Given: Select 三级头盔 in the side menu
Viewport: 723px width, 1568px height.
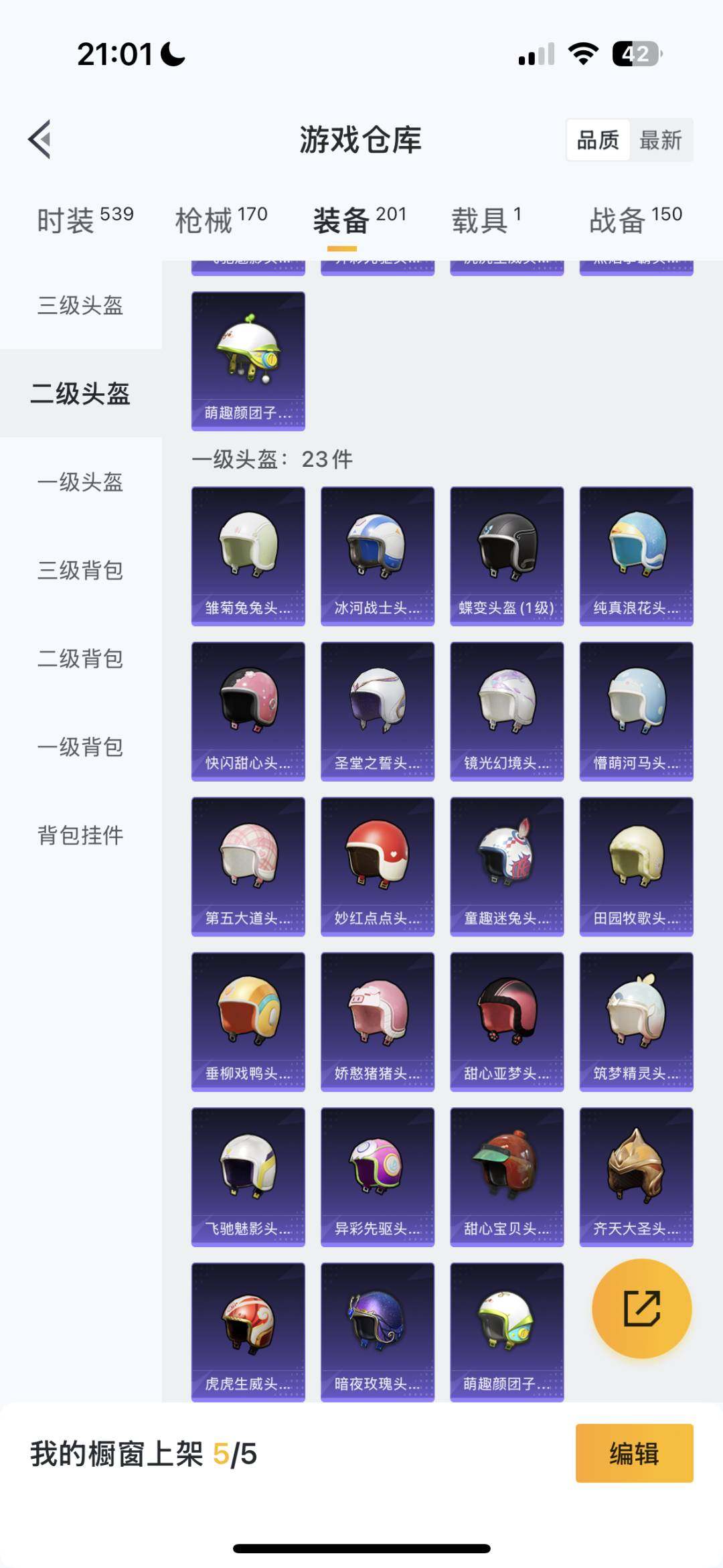Looking at the screenshot, I should (x=80, y=305).
